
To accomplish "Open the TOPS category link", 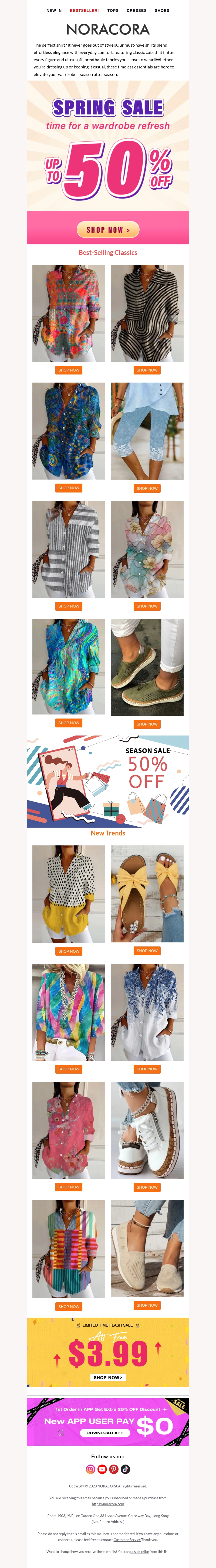I will (x=113, y=10).
